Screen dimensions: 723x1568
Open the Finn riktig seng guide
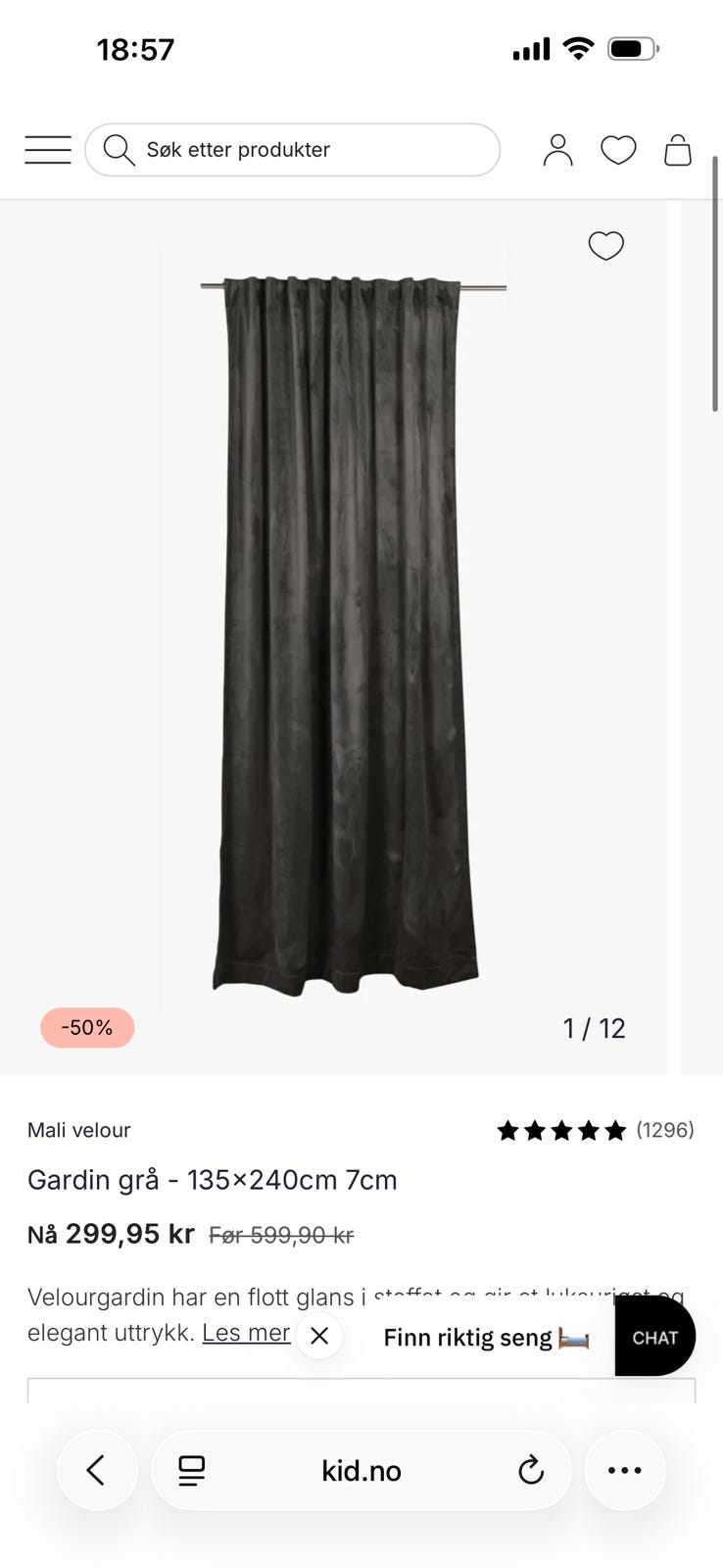485,1338
